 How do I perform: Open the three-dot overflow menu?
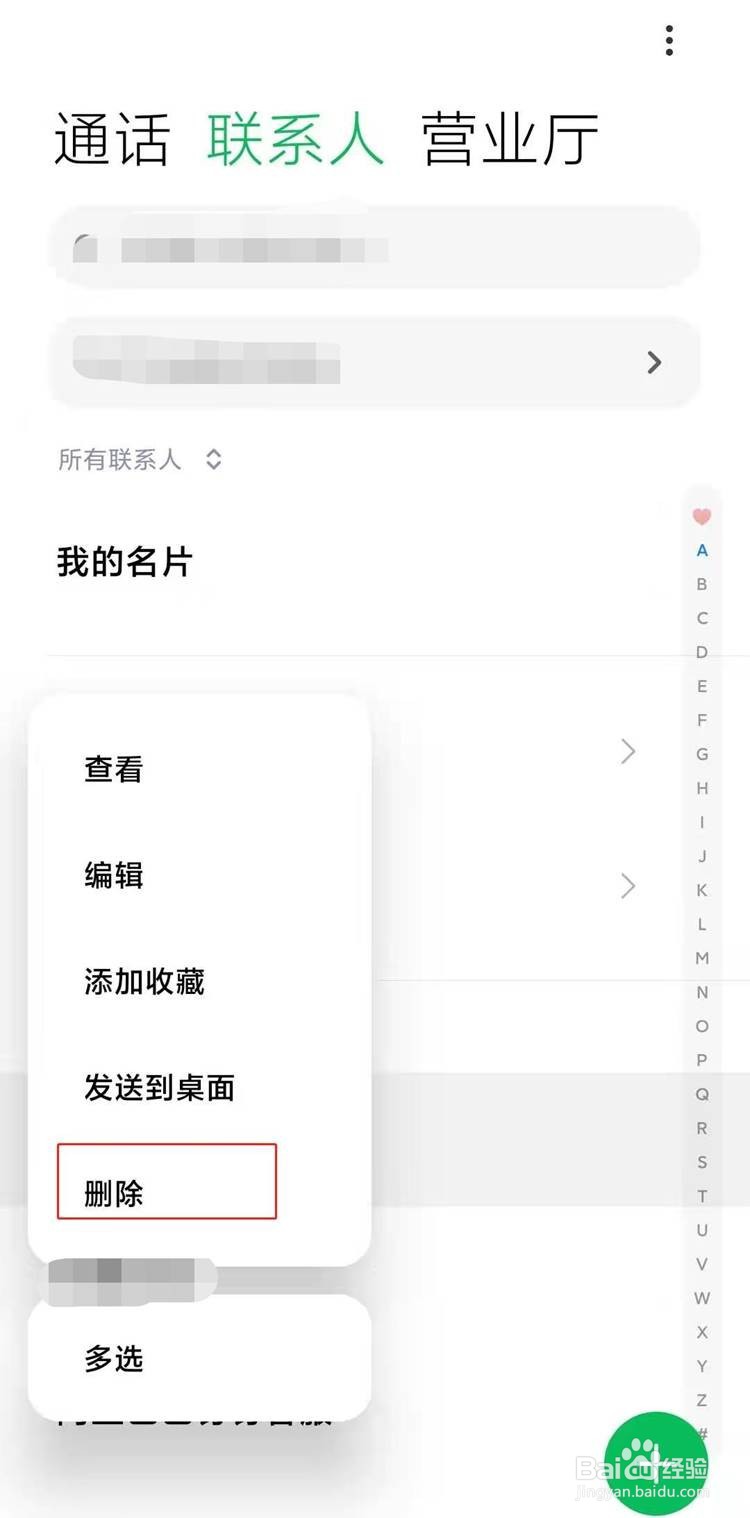pyautogui.click(x=668, y=40)
